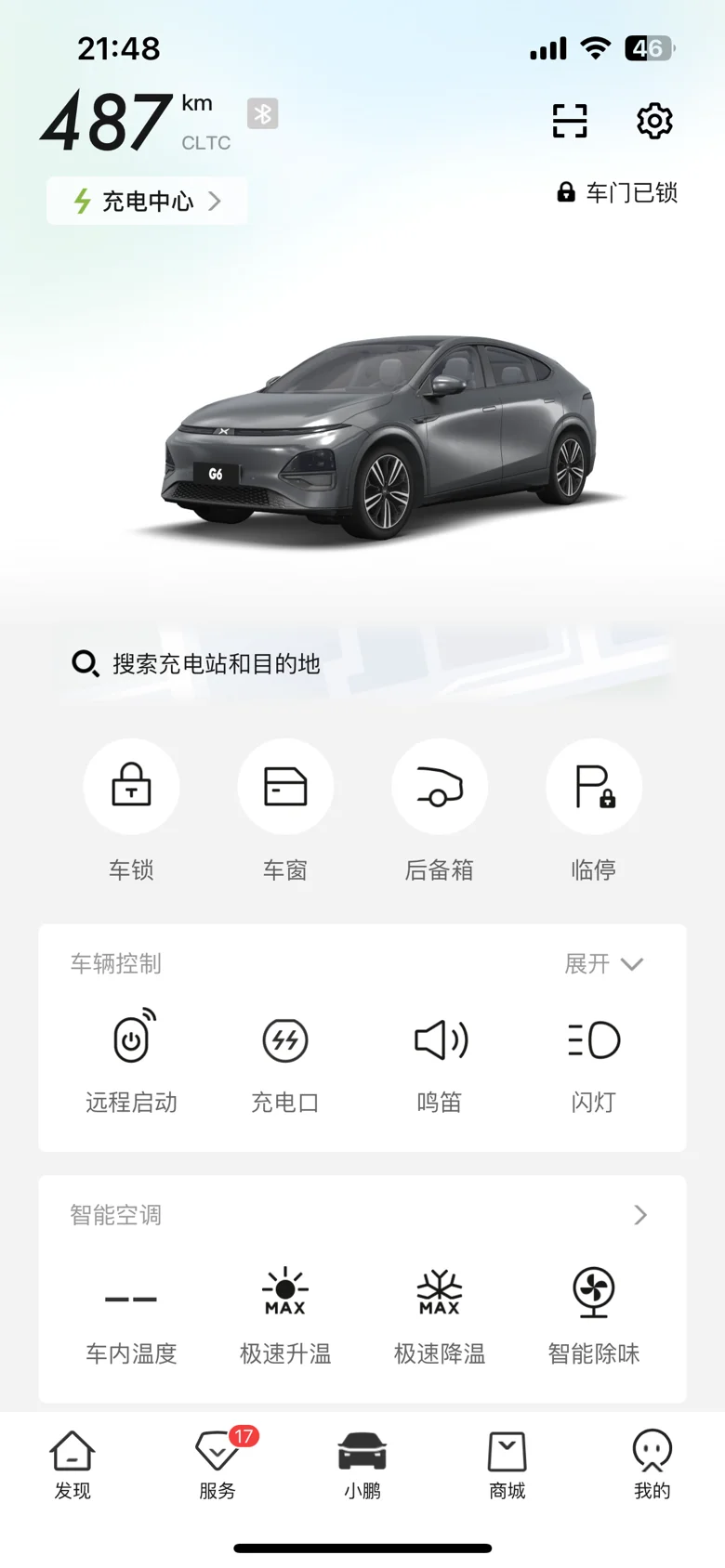725x1568 pixels.
Task: Activate 临停 parking mode
Action: coord(594,787)
